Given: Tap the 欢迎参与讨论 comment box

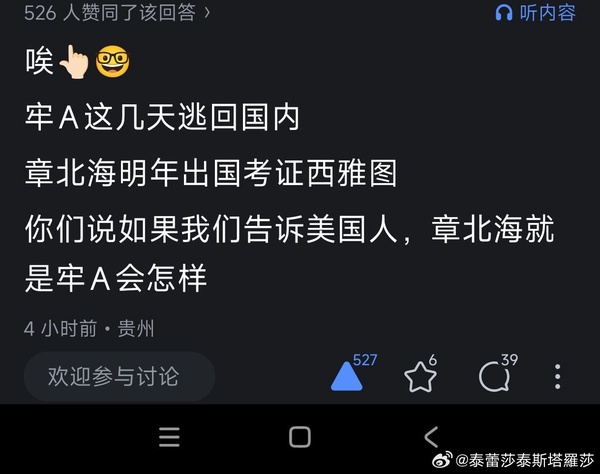Looking at the screenshot, I should pos(119,376).
